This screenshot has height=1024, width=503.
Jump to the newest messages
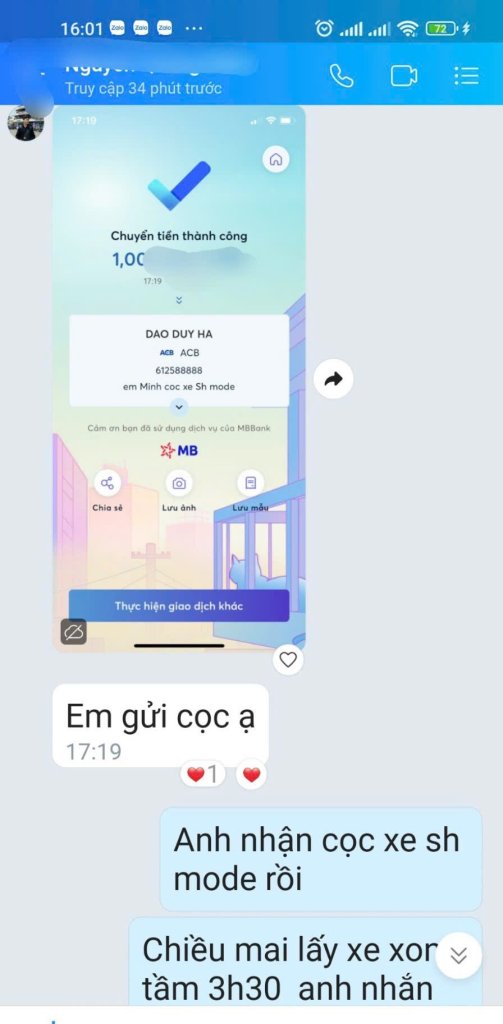459,955
